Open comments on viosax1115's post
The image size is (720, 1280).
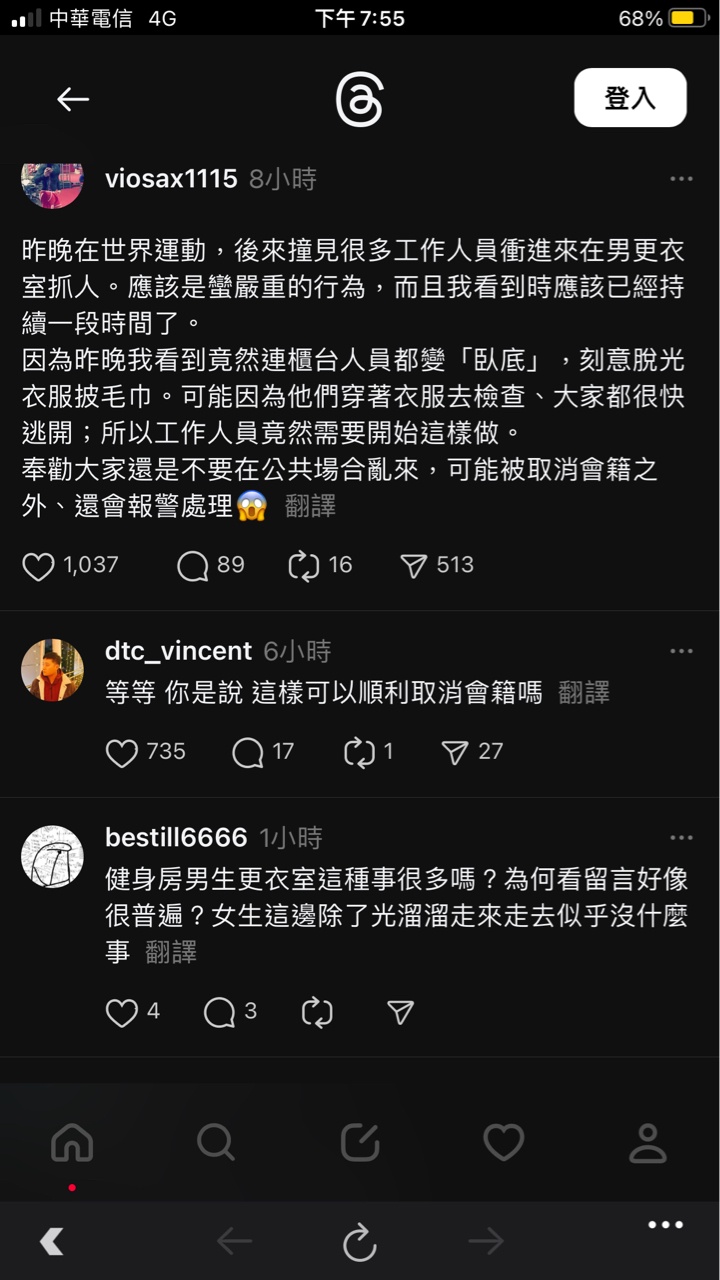pyautogui.click(x=193, y=566)
